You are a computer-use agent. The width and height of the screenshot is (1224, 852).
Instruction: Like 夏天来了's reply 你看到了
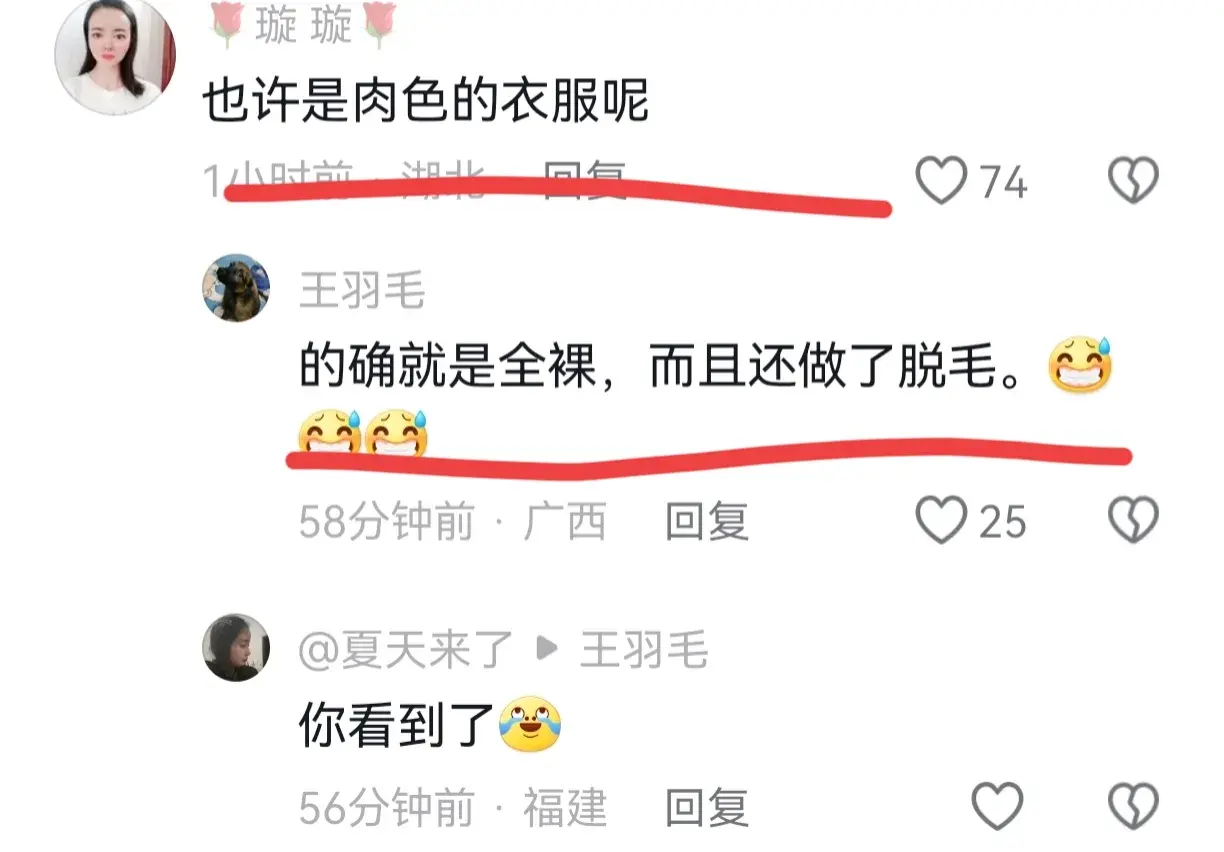point(997,806)
